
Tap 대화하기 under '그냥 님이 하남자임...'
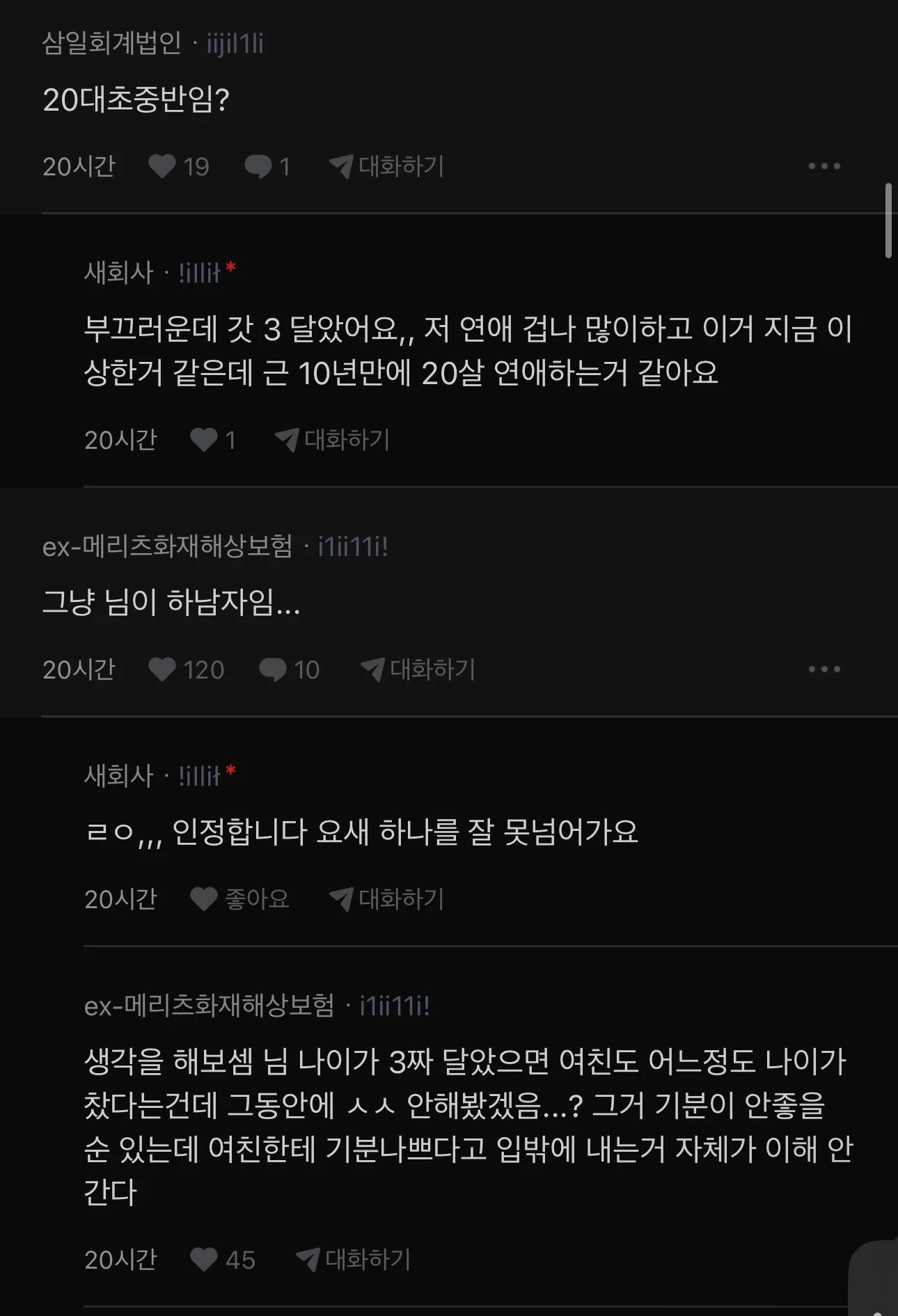point(418,669)
